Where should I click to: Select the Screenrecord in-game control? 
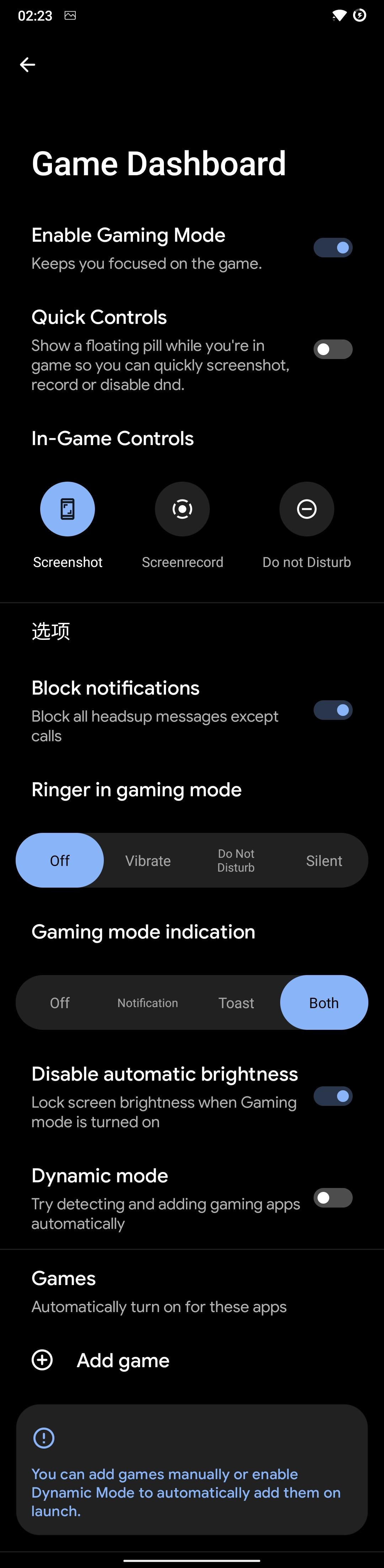tap(182, 509)
